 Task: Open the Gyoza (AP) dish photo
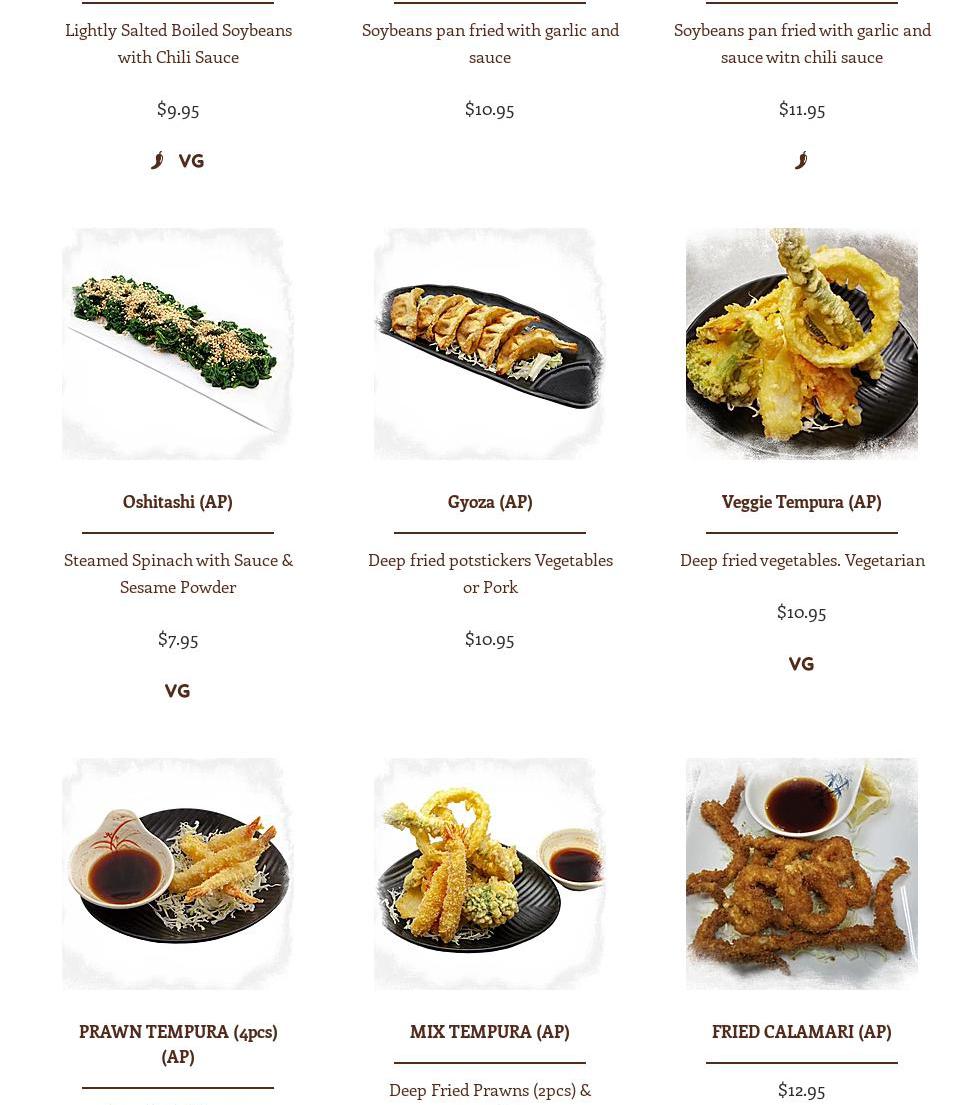tap(490, 344)
